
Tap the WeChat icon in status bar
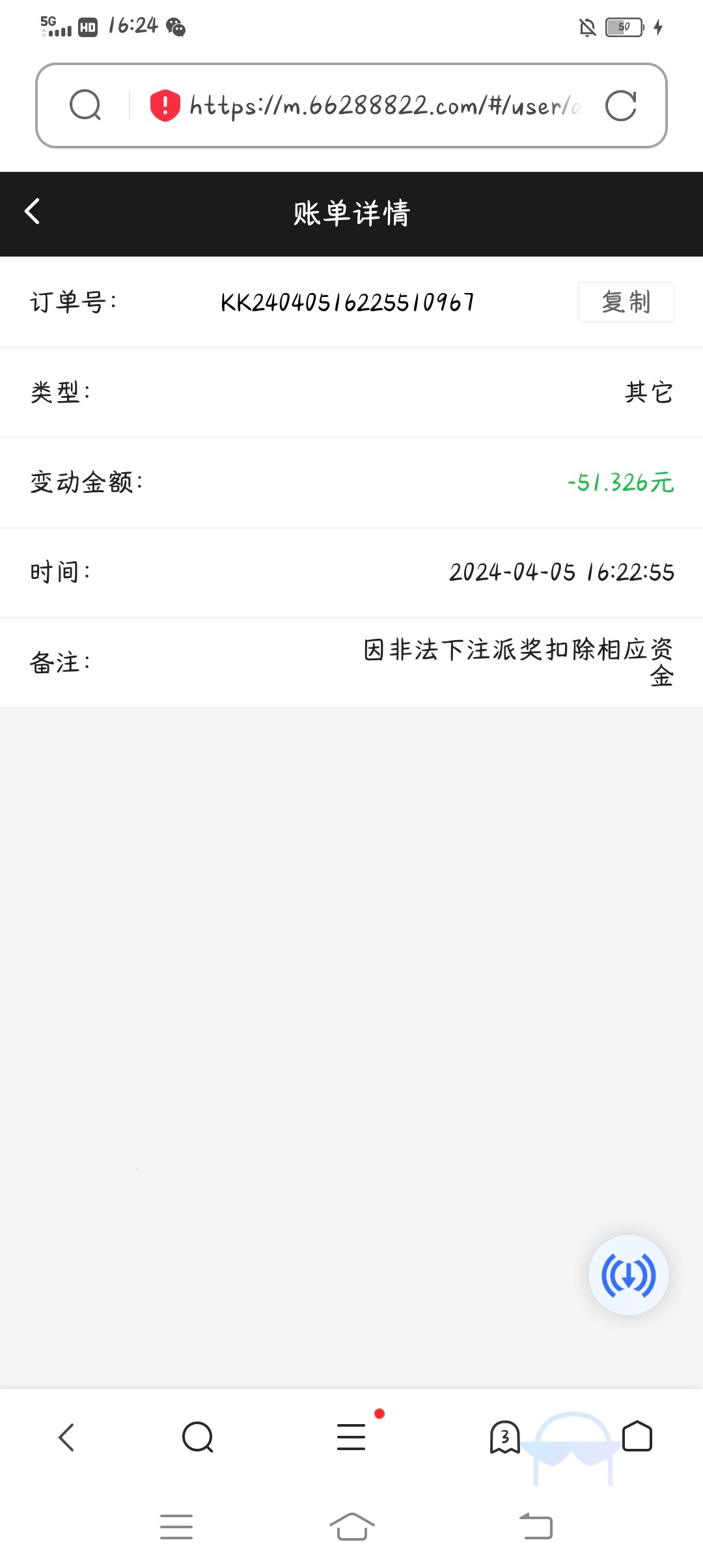(176, 27)
